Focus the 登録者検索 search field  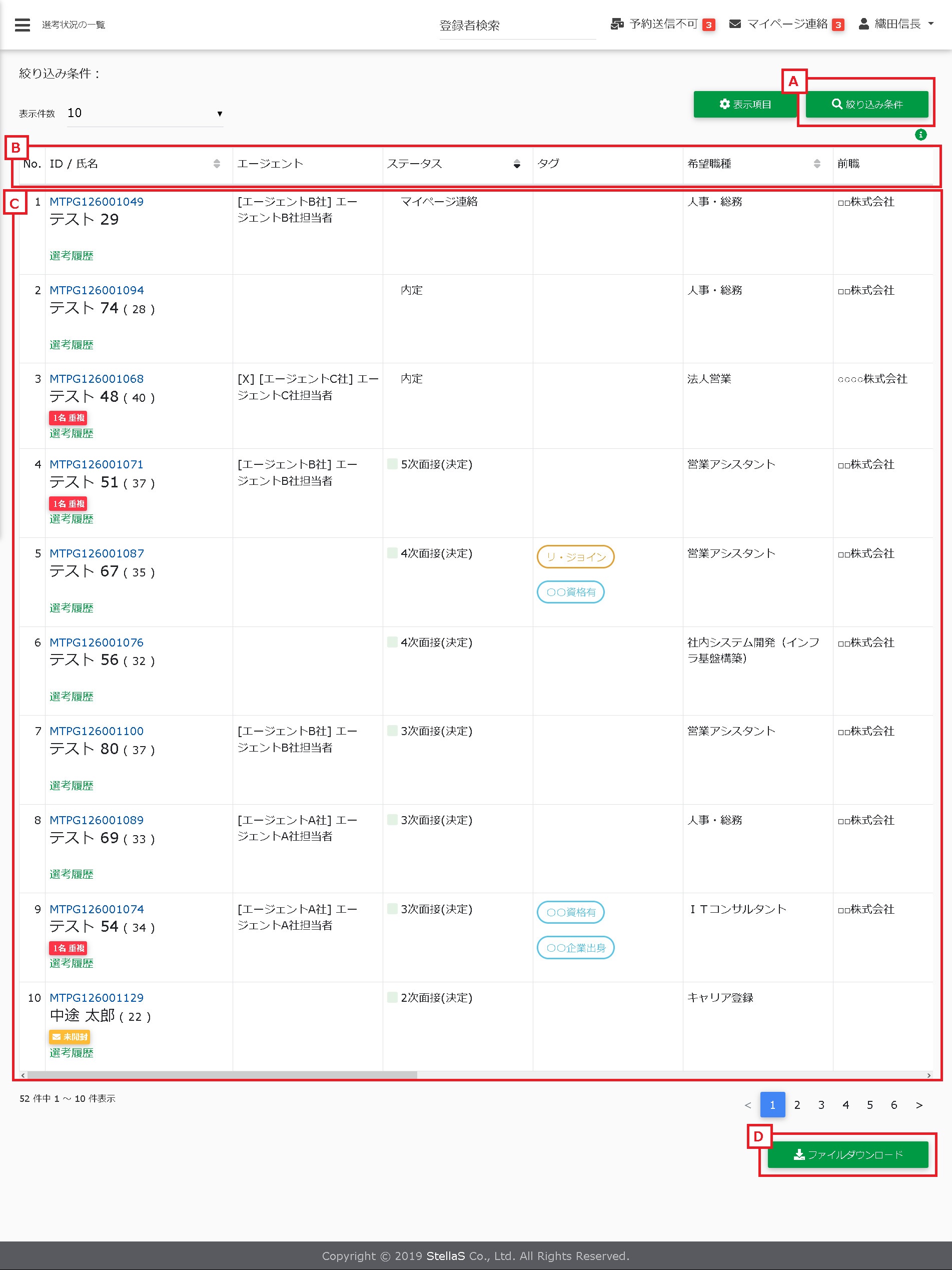pyautogui.click(x=516, y=26)
